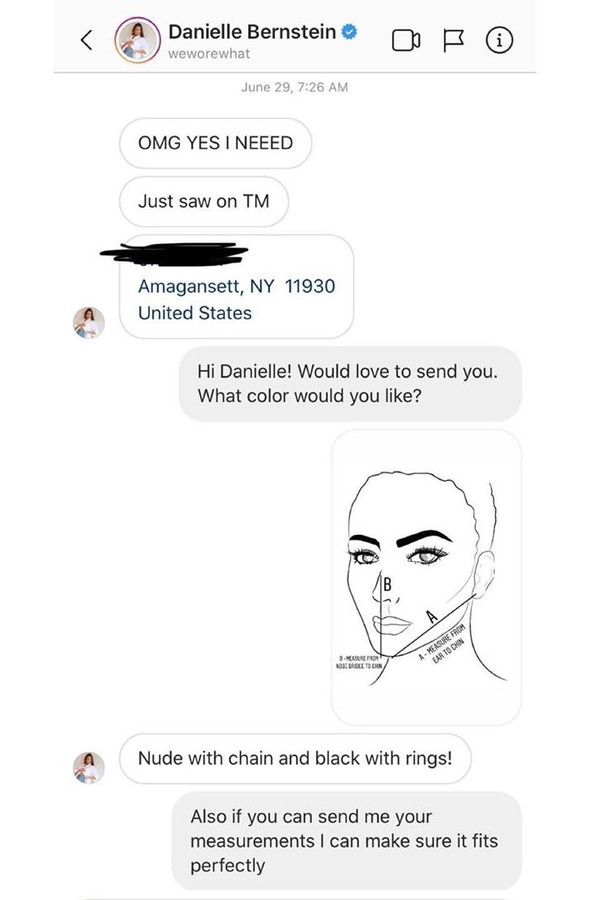Open the Amagansett, NY address link
600x900 pixels.
click(236, 287)
